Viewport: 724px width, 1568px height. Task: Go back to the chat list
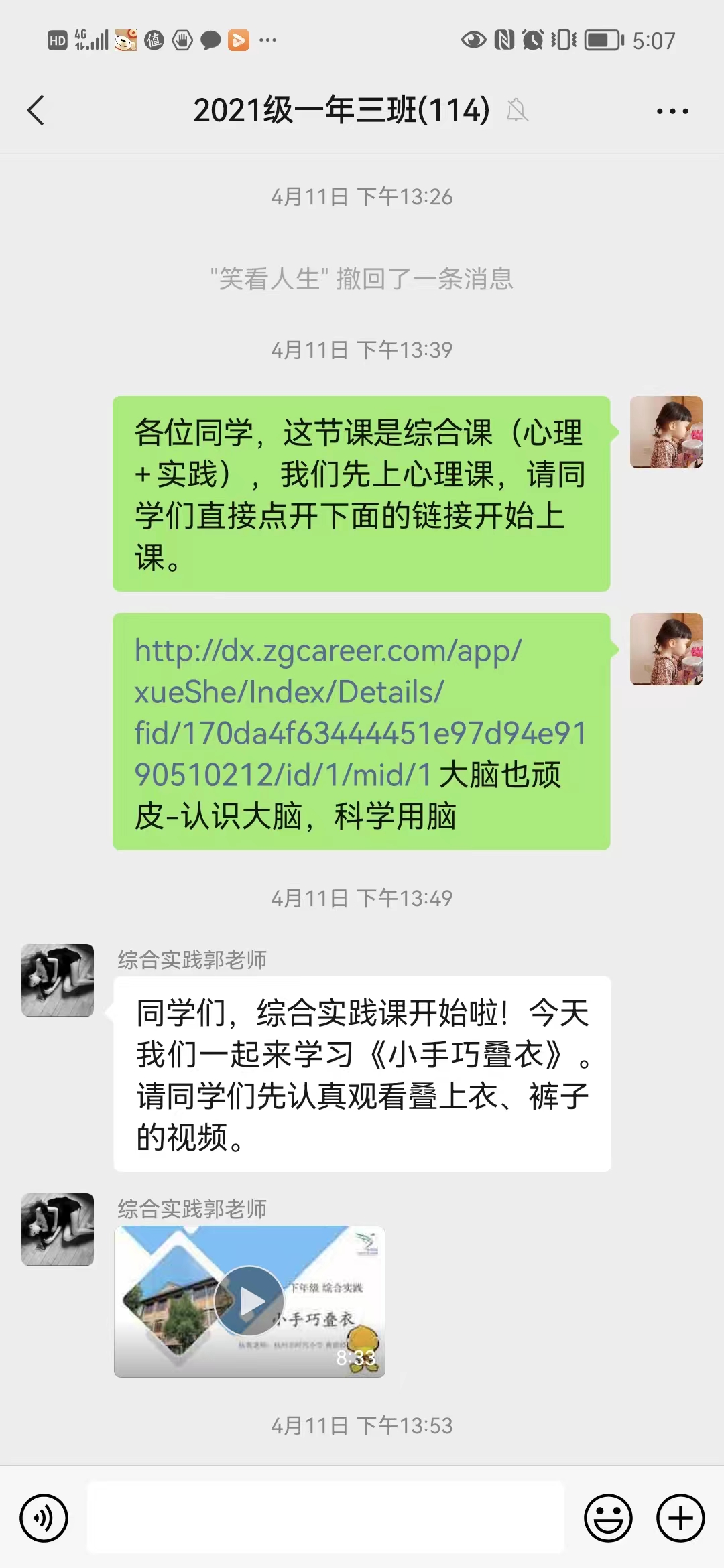36,111
